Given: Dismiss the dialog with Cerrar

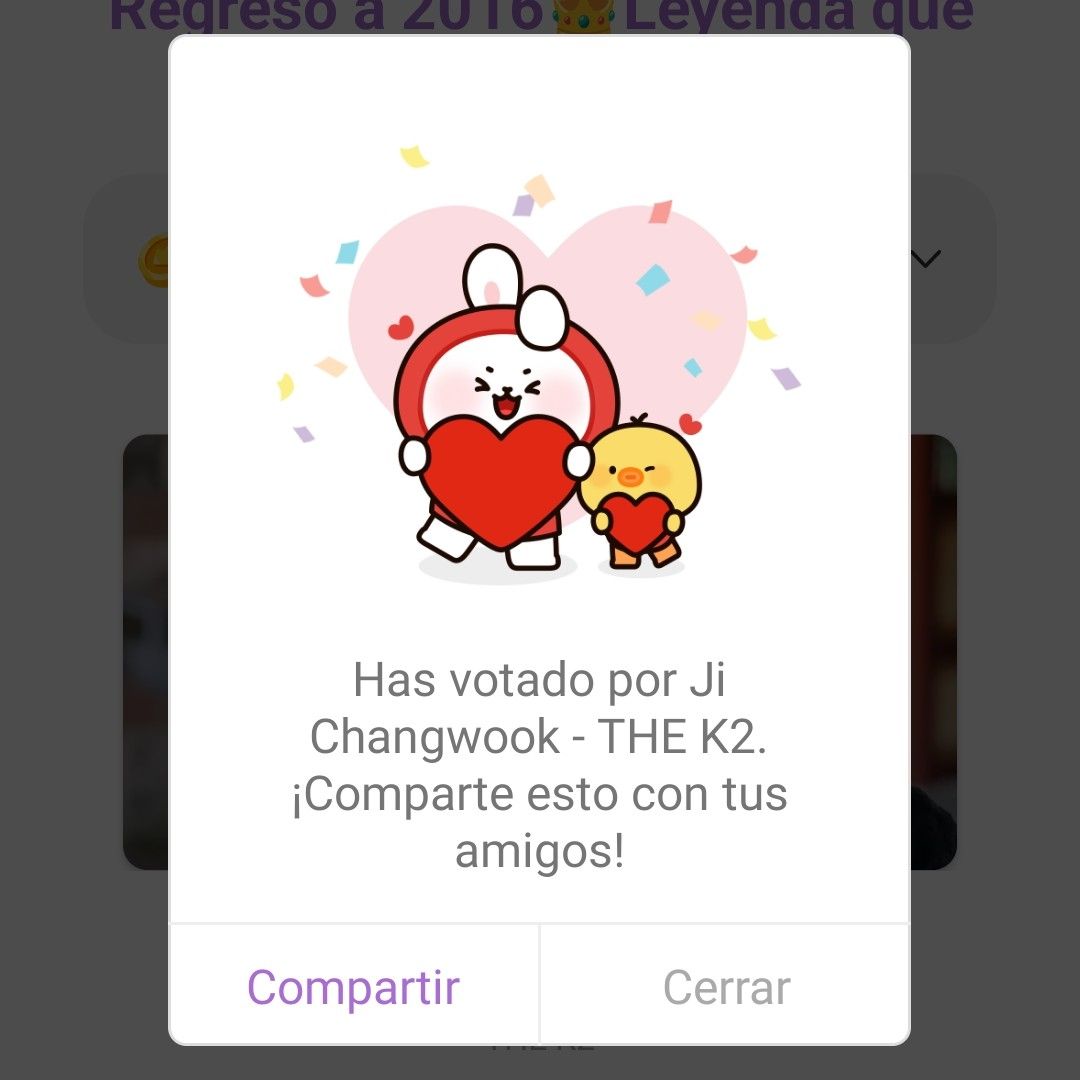Looking at the screenshot, I should [x=726, y=986].
